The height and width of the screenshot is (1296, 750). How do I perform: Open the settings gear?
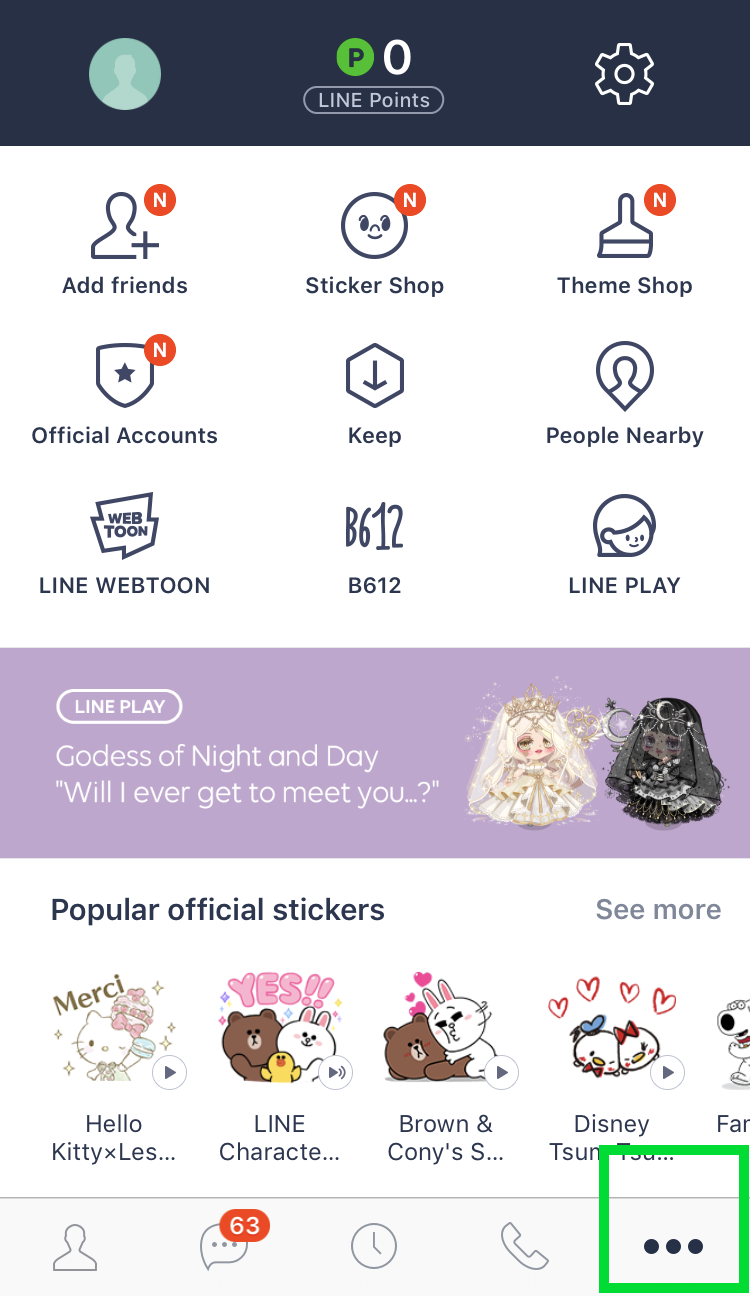[624, 73]
